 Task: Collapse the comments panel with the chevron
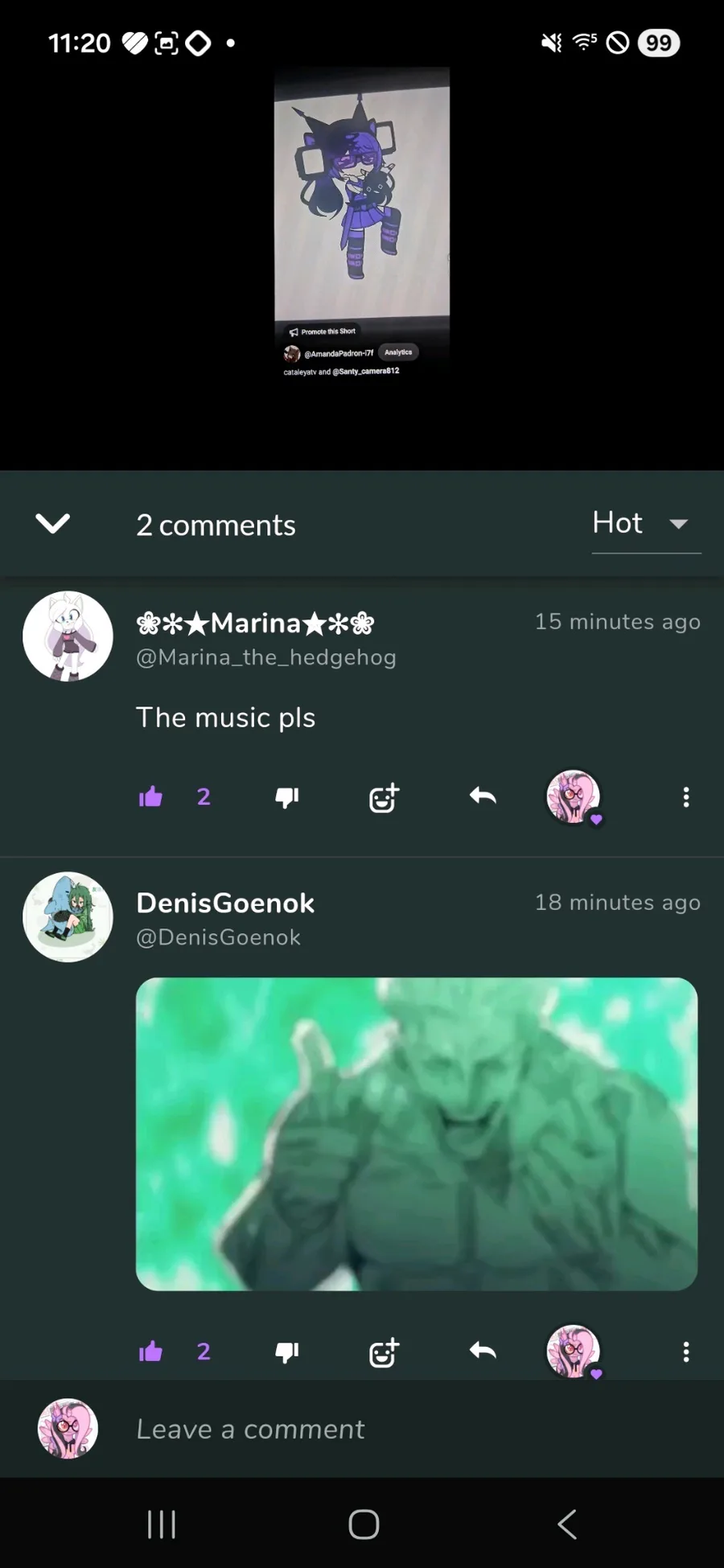[53, 524]
